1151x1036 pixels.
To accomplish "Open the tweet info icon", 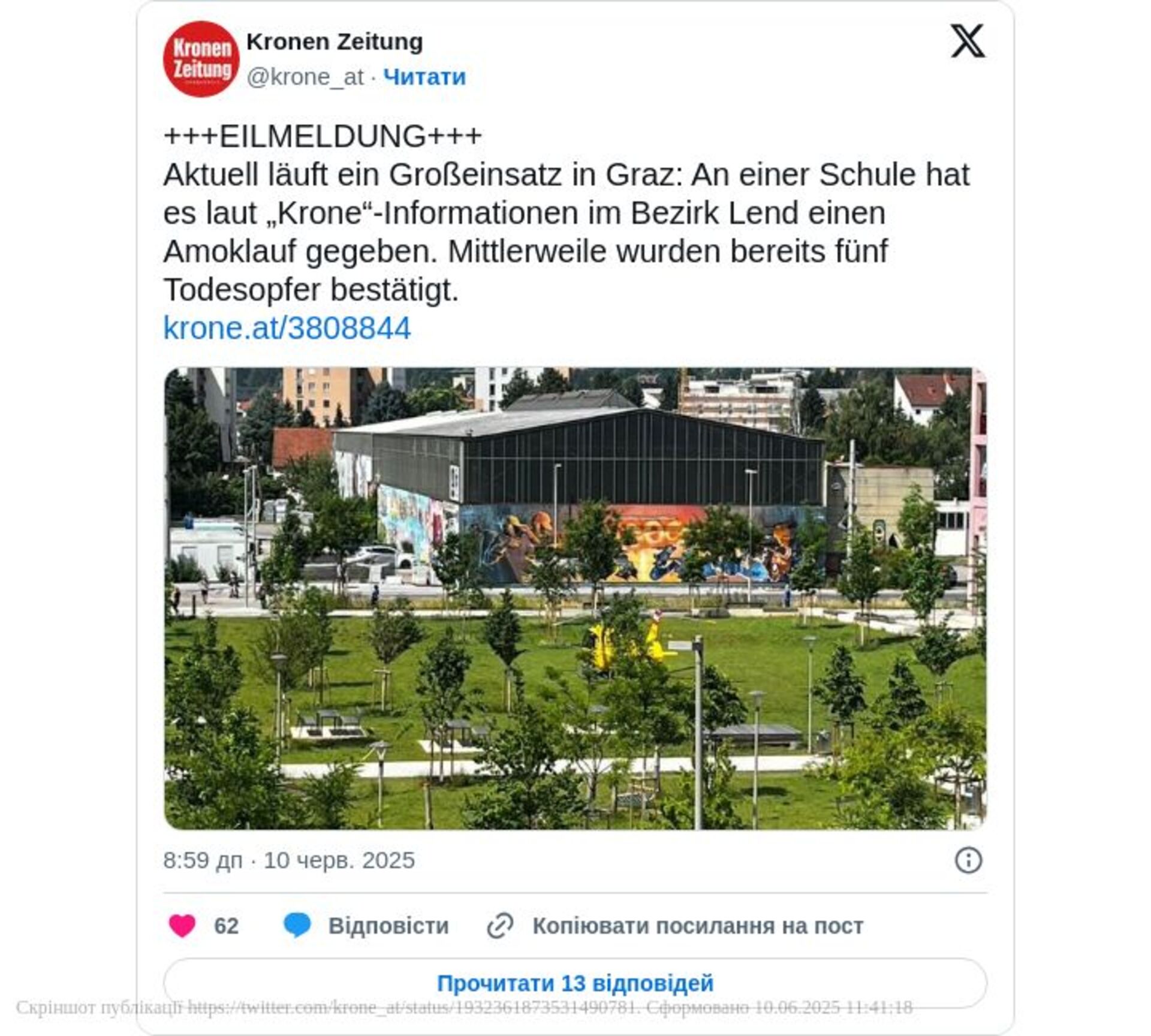I will (968, 860).
